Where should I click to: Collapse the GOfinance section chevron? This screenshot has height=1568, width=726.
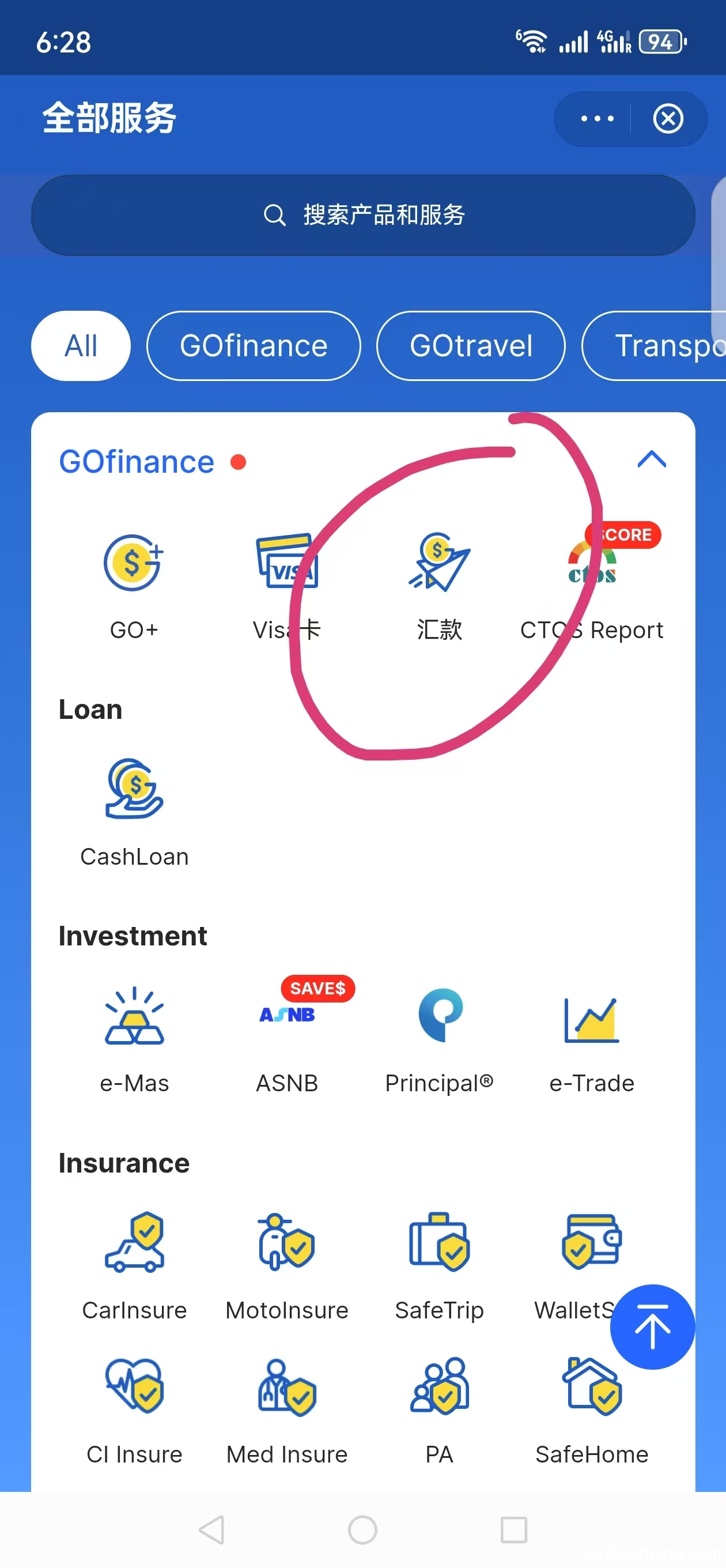[651, 459]
